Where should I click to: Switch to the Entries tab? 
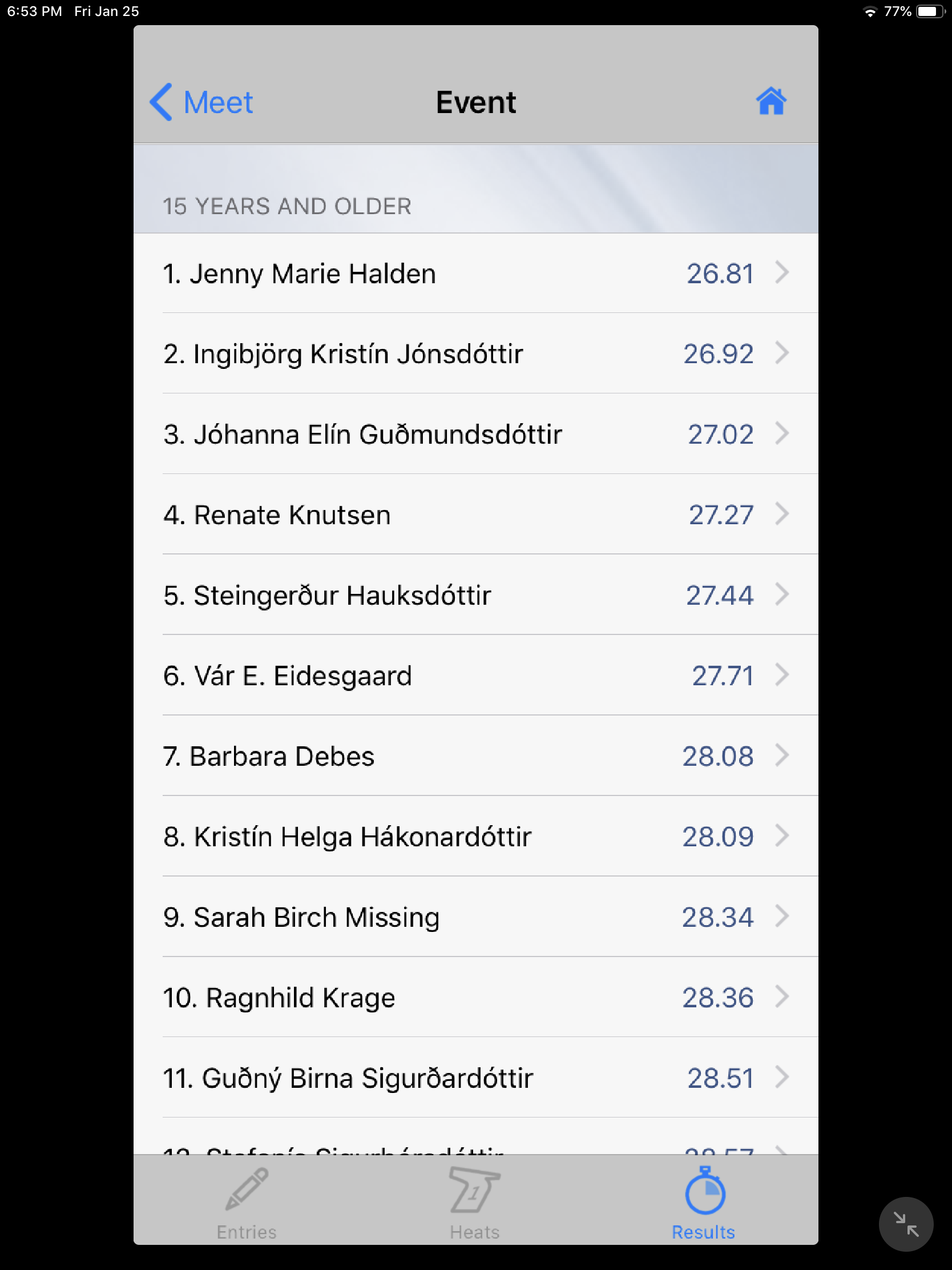pyautogui.click(x=247, y=1203)
